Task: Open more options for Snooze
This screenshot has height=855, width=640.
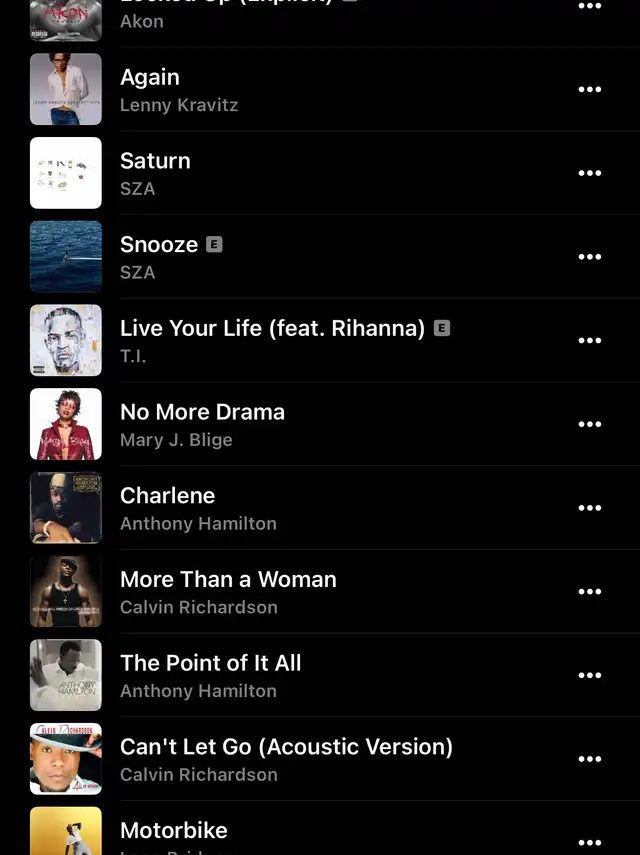Action: coord(590,257)
